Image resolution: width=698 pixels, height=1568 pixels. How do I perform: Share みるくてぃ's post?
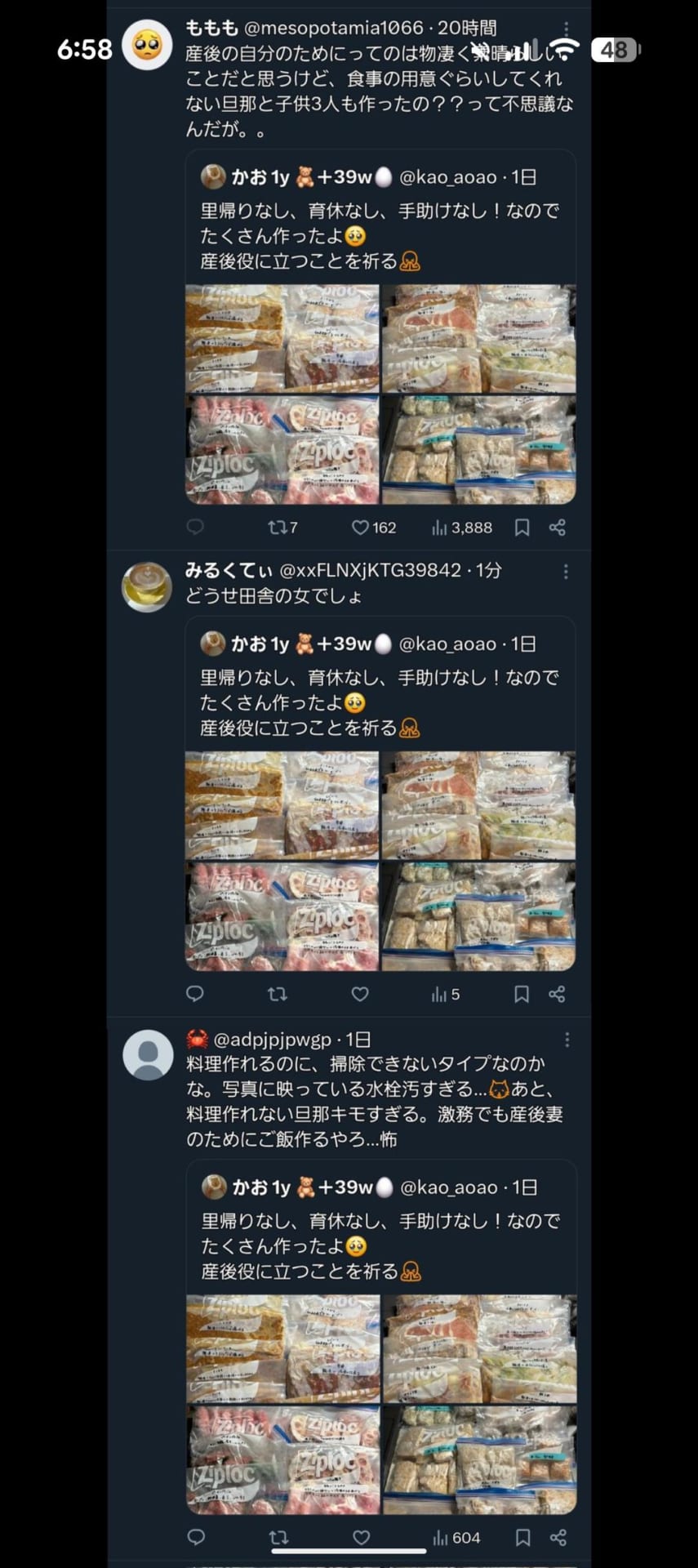tap(558, 994)
